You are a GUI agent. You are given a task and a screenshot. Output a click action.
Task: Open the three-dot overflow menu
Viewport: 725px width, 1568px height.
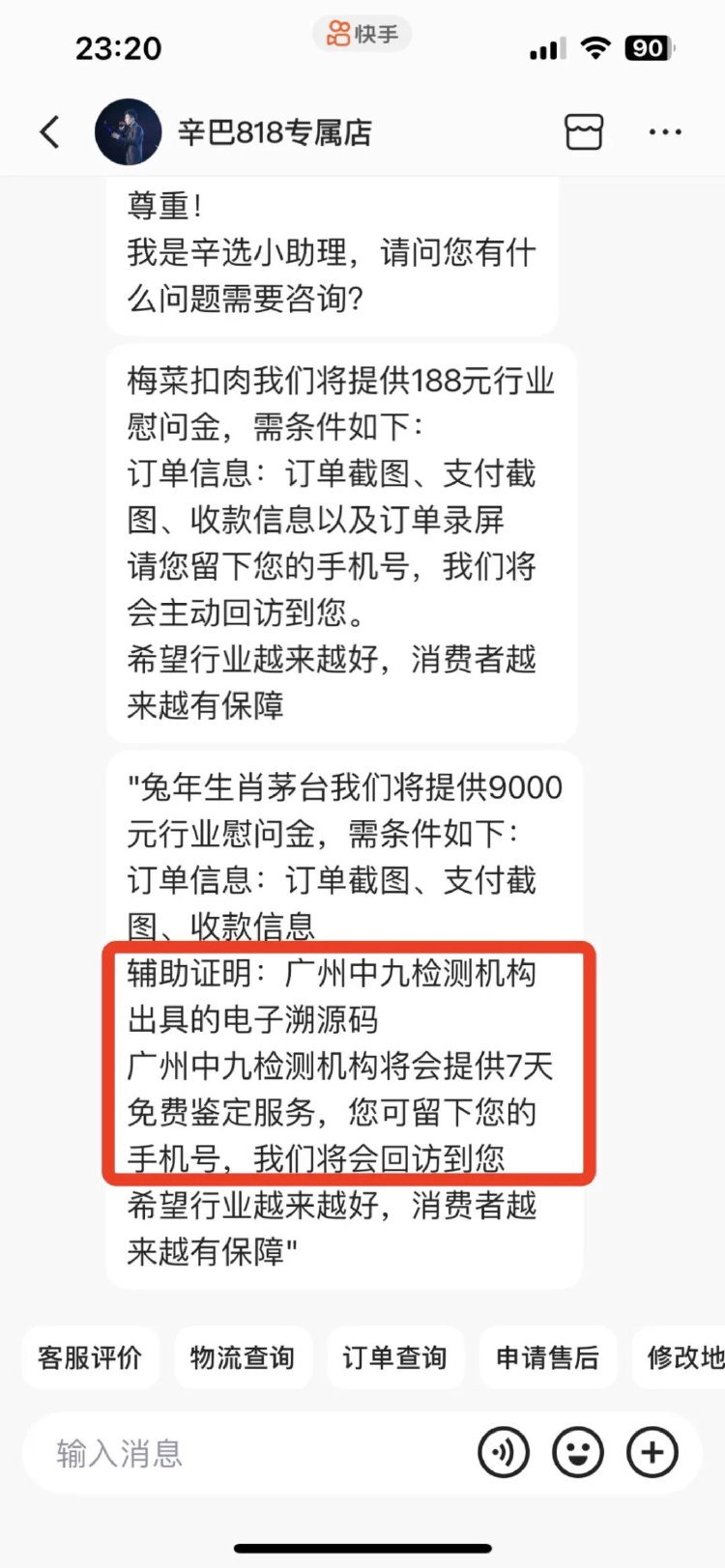click(x=665, y=132)
